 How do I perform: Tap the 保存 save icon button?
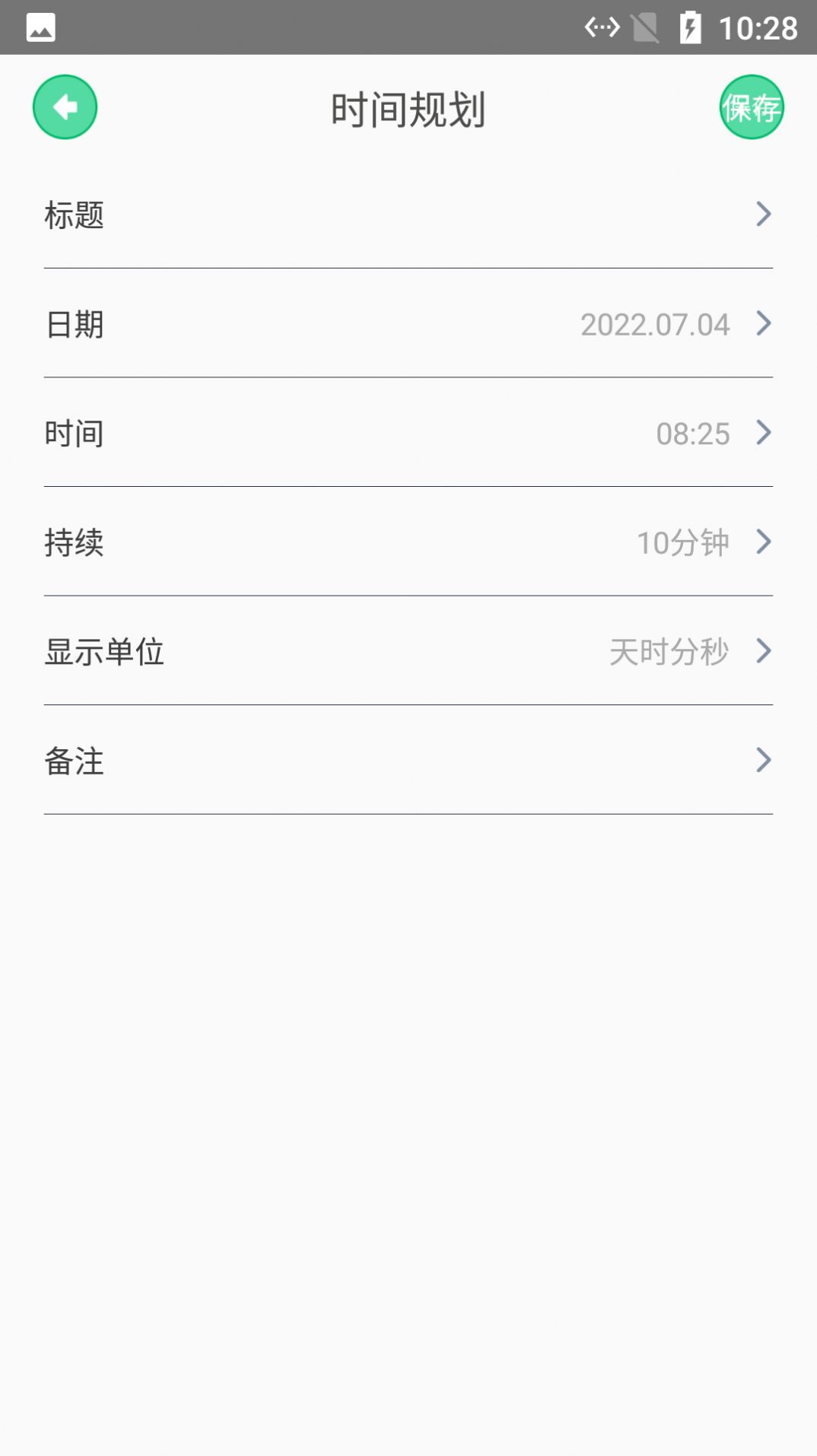coord(752,106)
